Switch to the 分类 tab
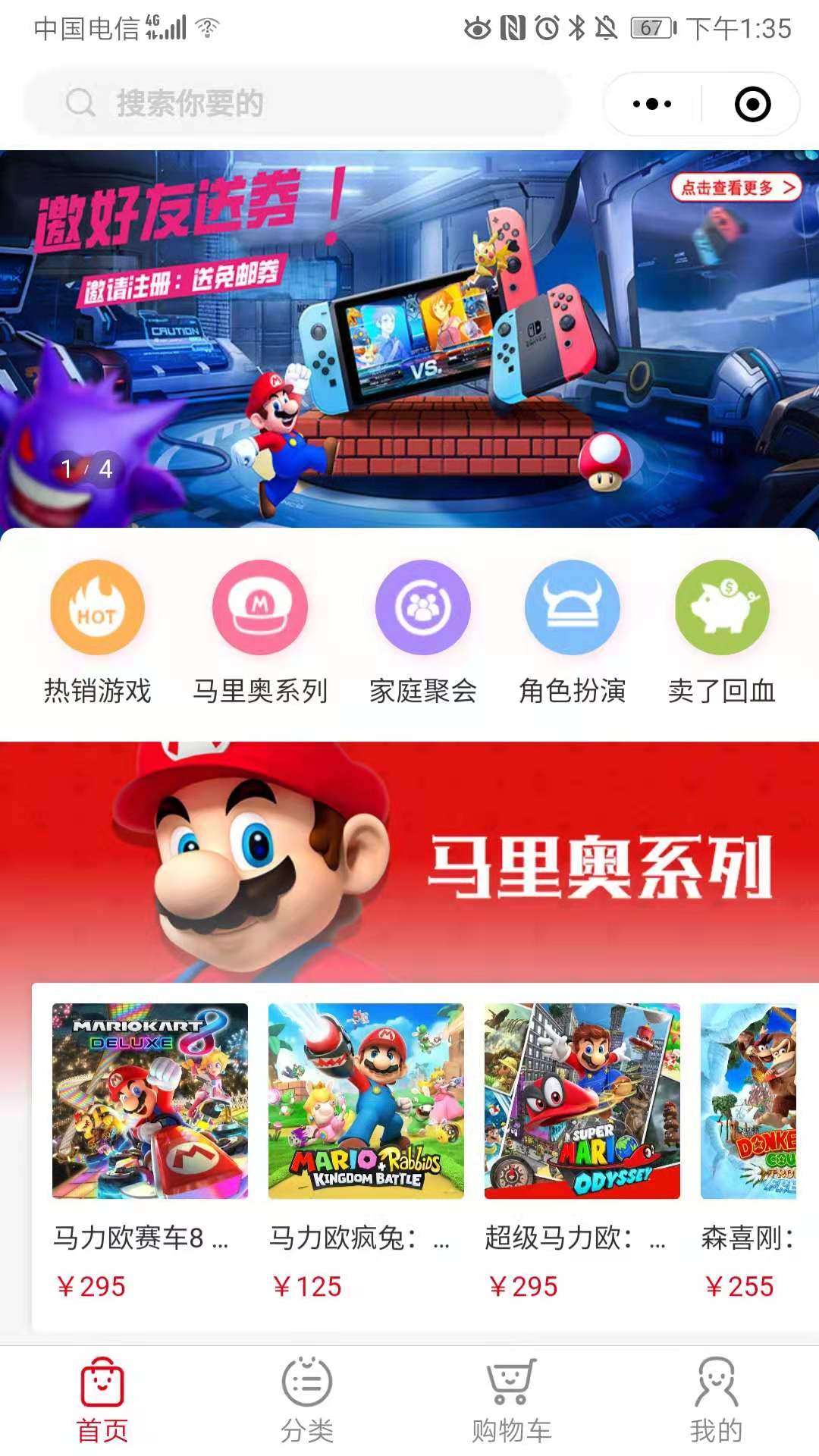 click(x=307, y=1400)
